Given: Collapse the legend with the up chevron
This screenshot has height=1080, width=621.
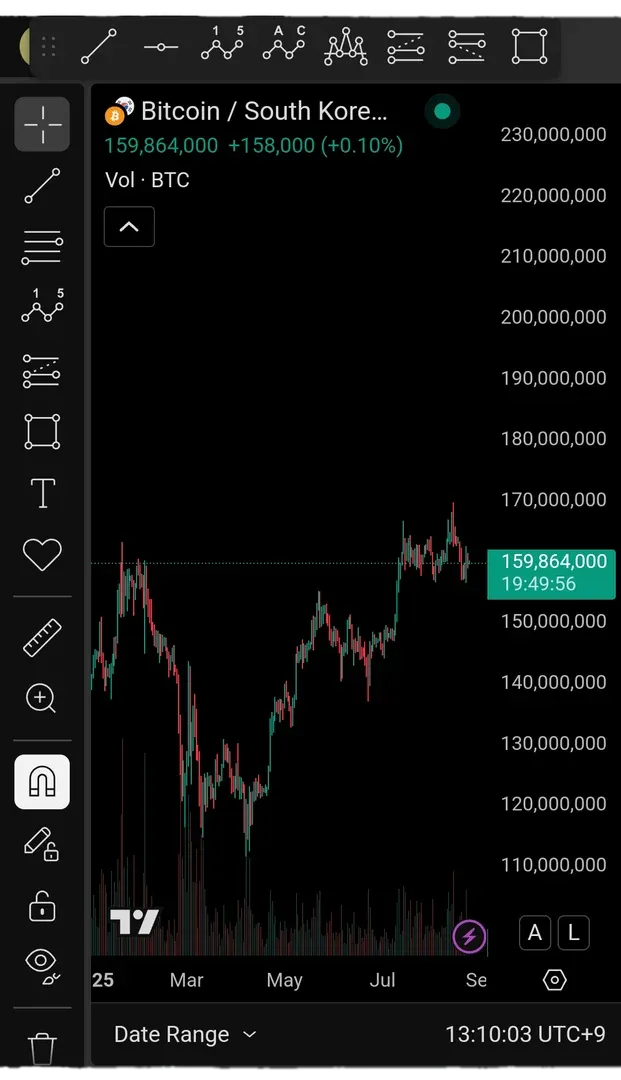Looking at the screenshot, I should pyautogui.click(x=129, y=227).
